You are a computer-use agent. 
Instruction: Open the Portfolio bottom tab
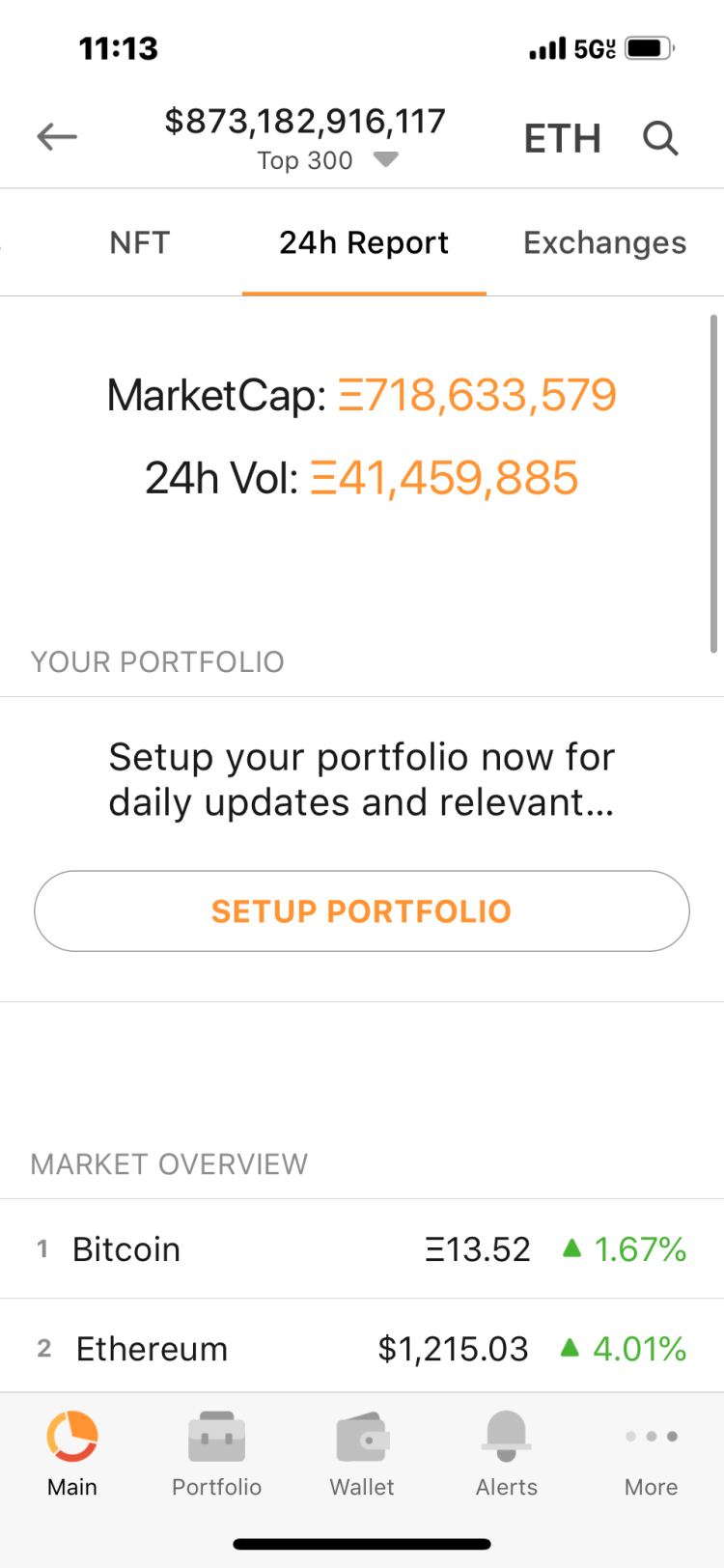tap(217, 1454)
